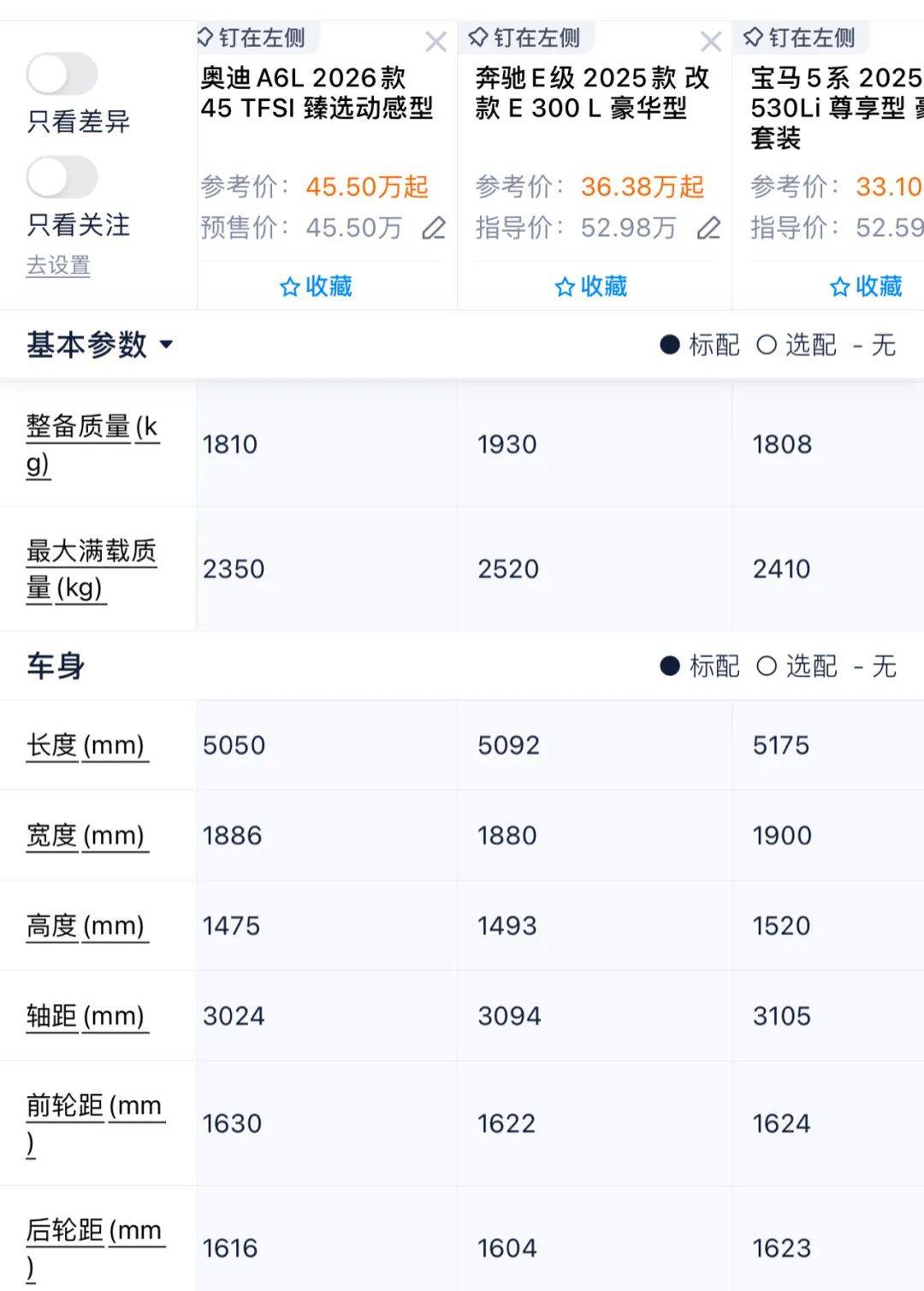The height and width of the screenshot is (1291, 924).
Task: Open the 前轮距 parameter explanation
Action: 93,1122
